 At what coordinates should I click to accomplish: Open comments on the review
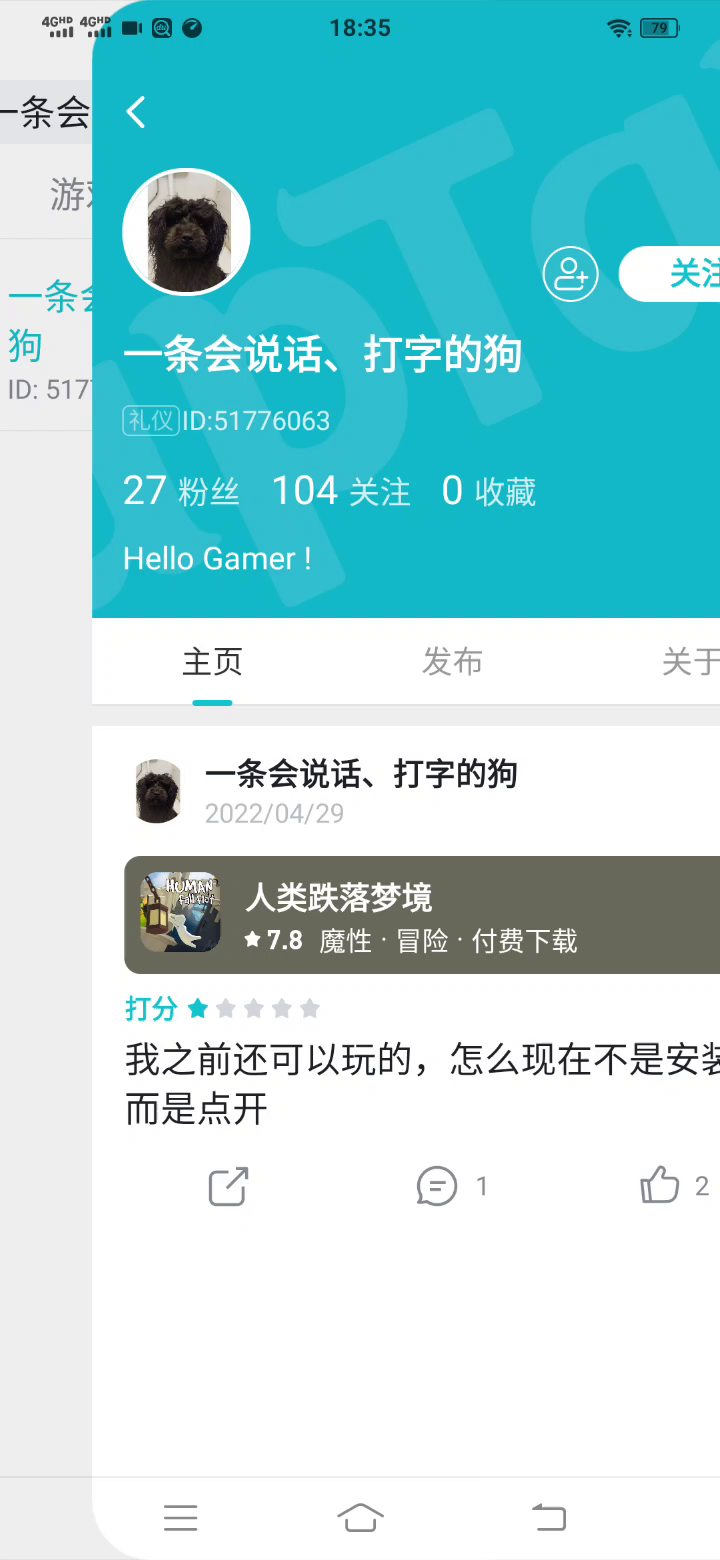pyautogui.click(x=451, y=1187)
